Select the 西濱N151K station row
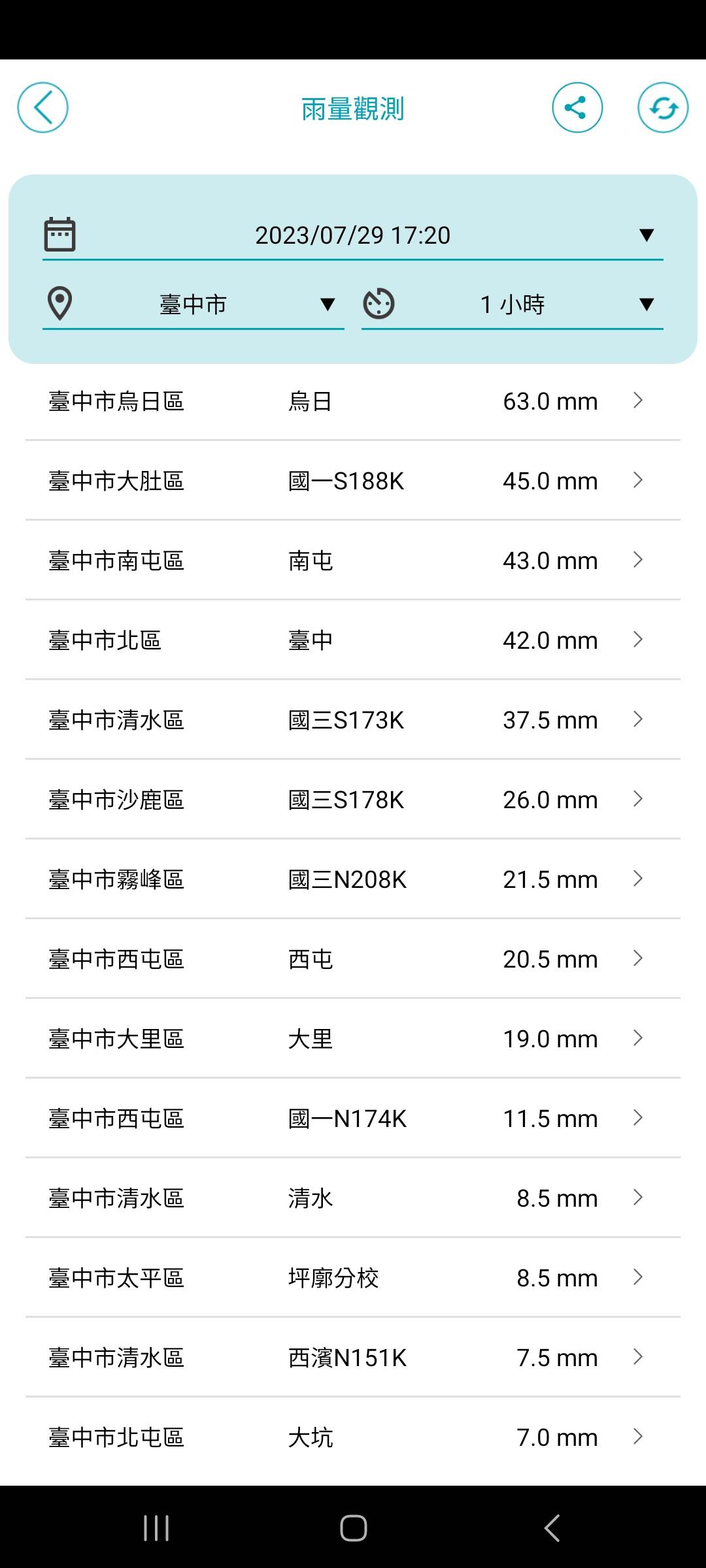This screenshot has height=1568, width=706. pos(353,1358)
